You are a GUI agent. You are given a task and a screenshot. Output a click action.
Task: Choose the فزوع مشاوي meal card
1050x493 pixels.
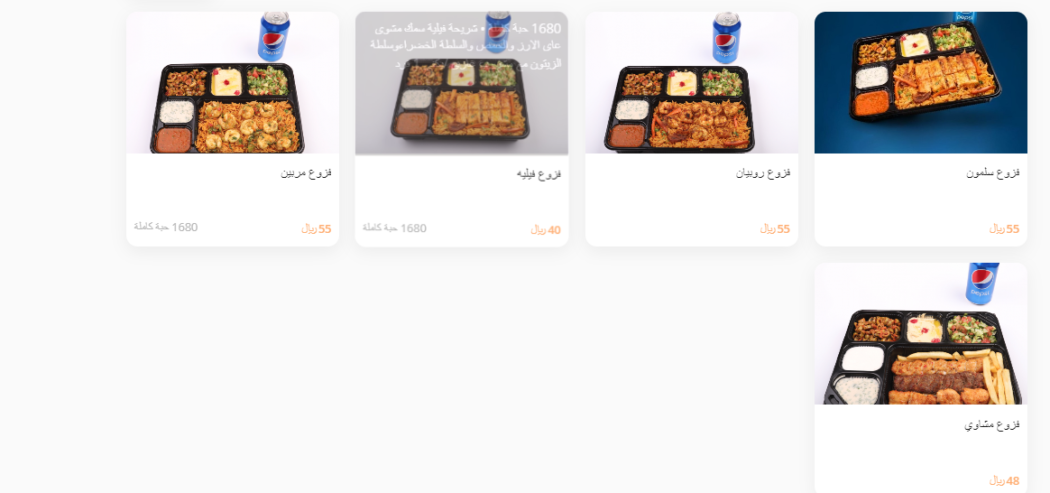click(x=920, y=380)
